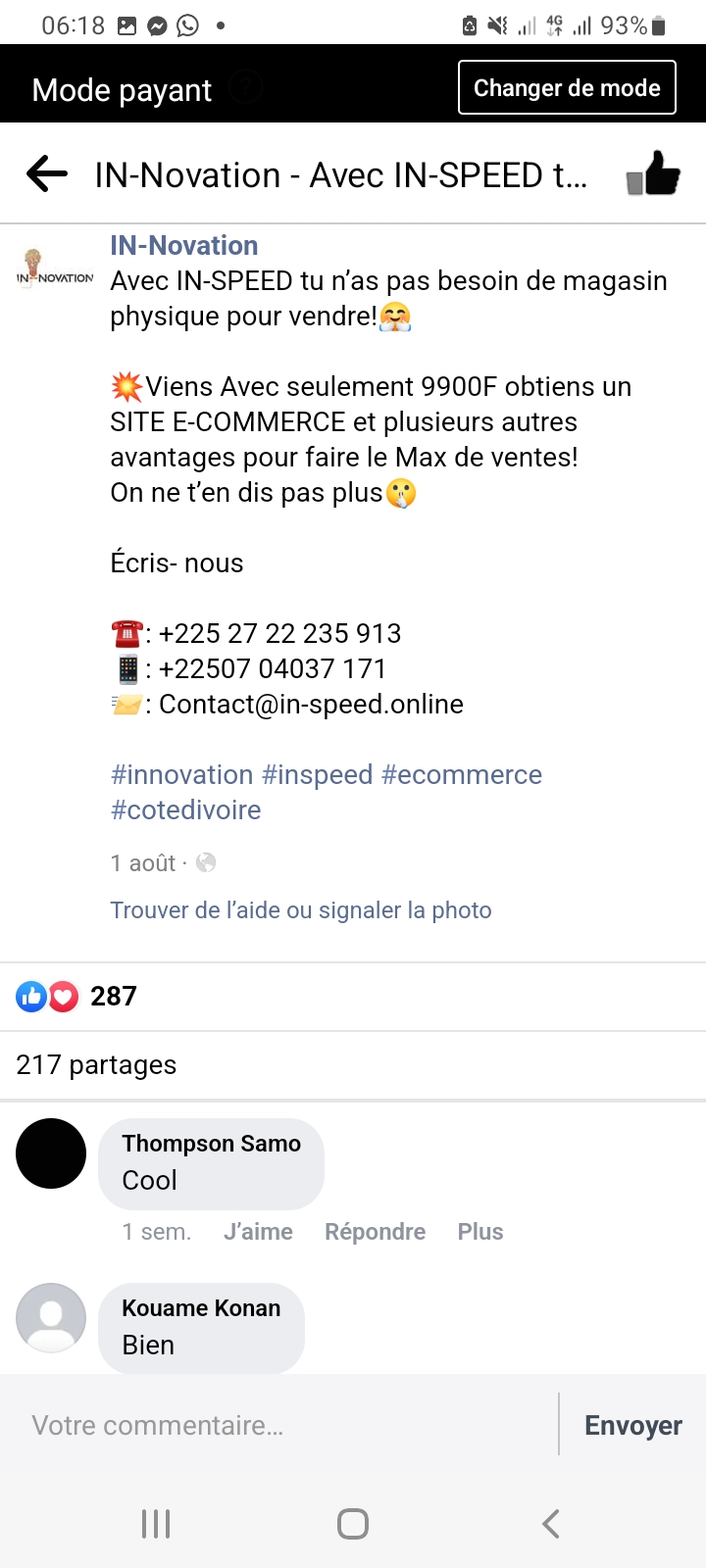Reply to Thompson Samo's comment

(376, 1231)
